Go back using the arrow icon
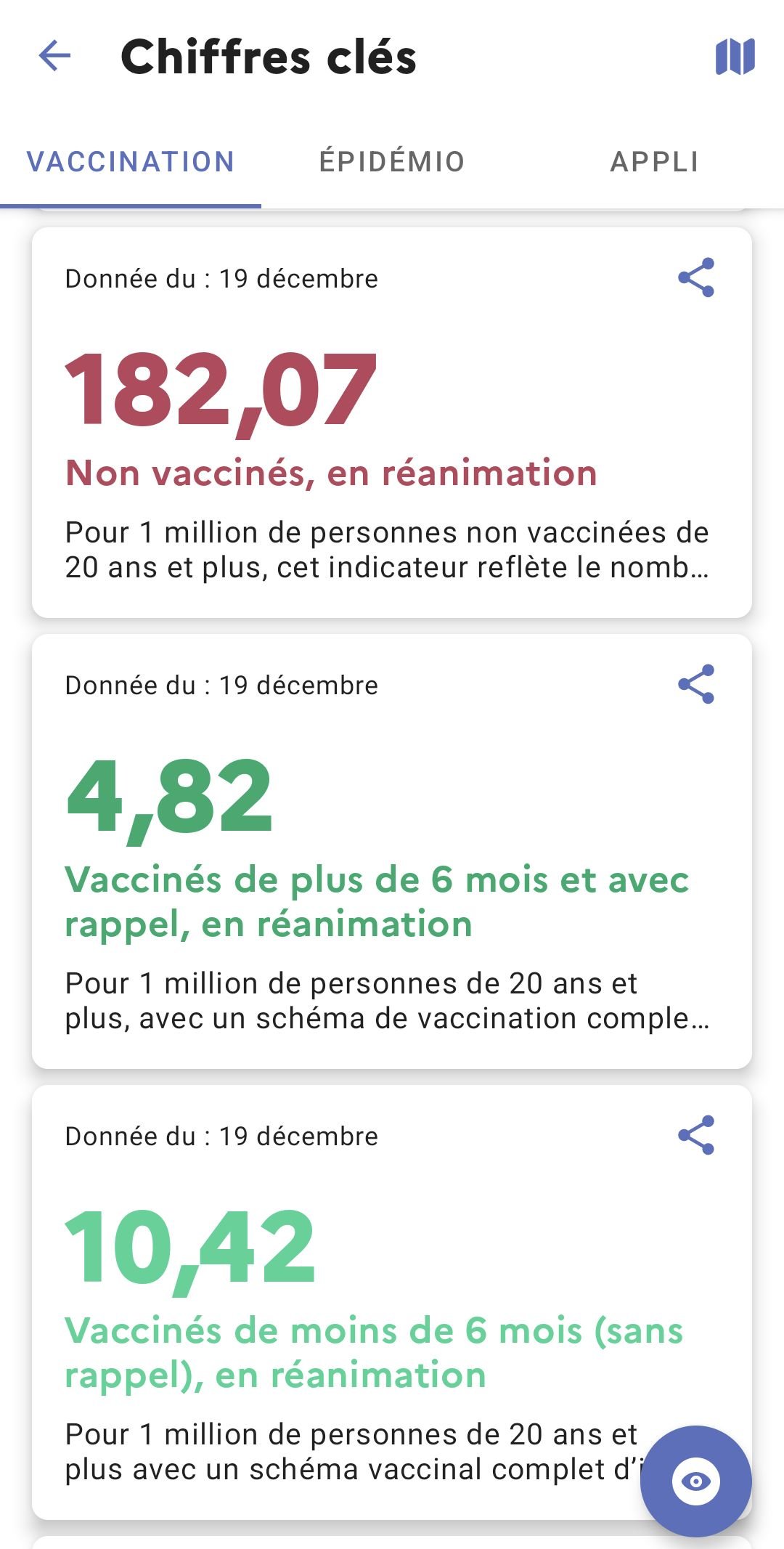 coord(54,56)
